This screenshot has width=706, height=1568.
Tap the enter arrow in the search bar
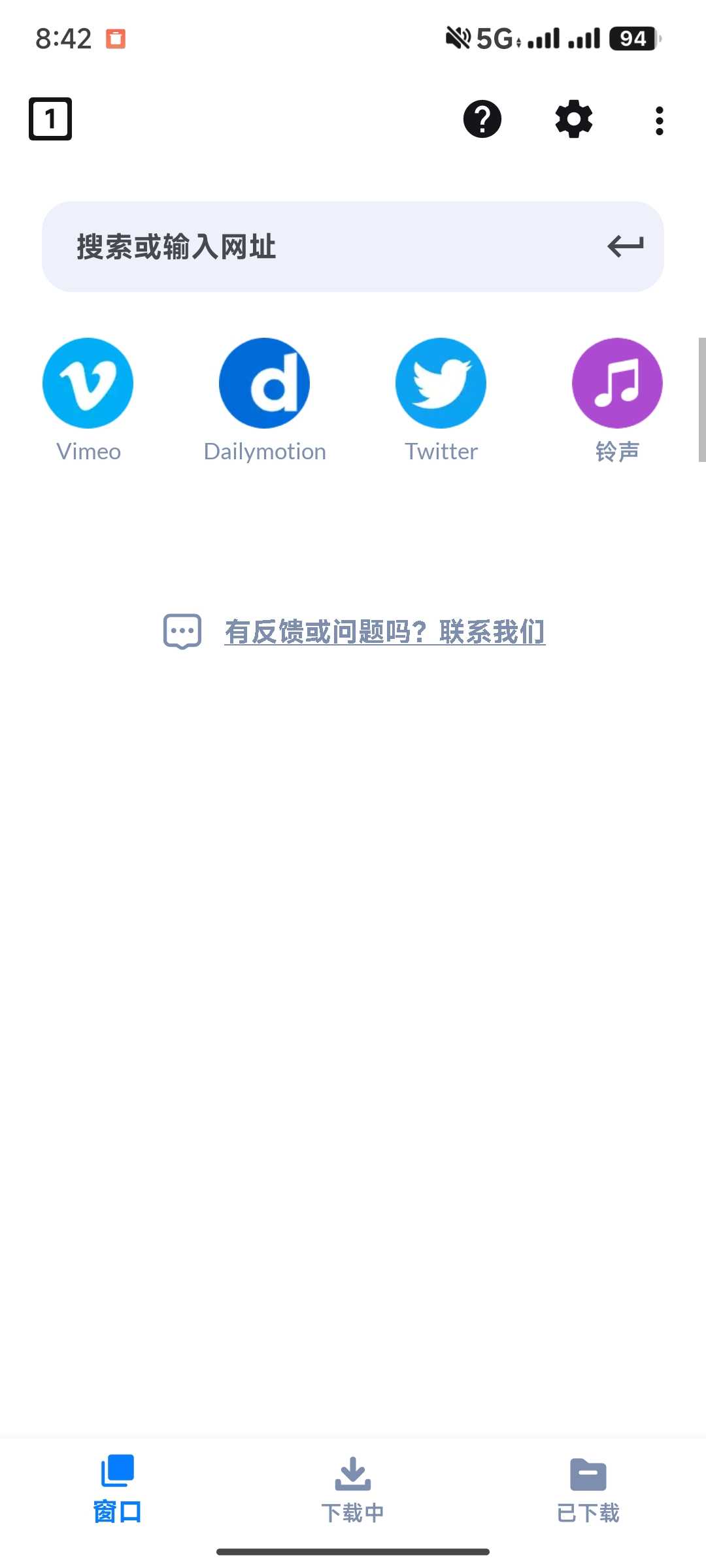625,247
